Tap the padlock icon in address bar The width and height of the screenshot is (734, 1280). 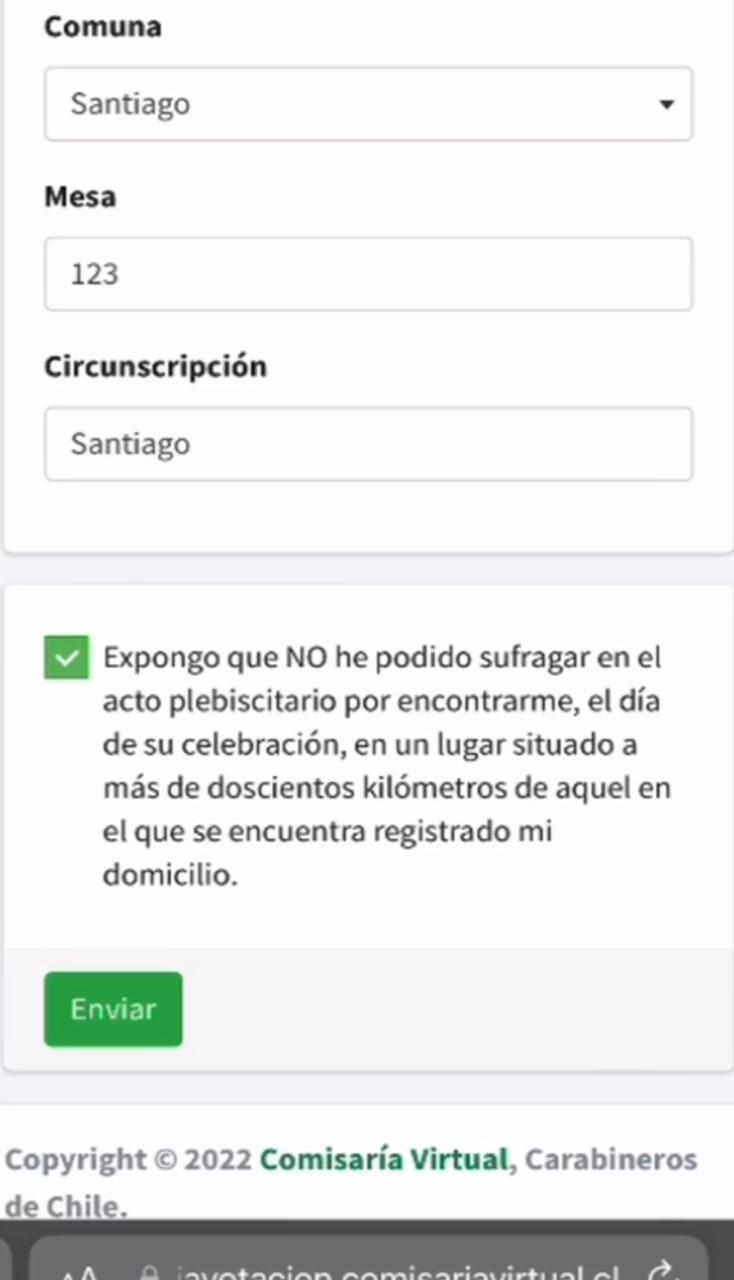[x=150, y=1272]
